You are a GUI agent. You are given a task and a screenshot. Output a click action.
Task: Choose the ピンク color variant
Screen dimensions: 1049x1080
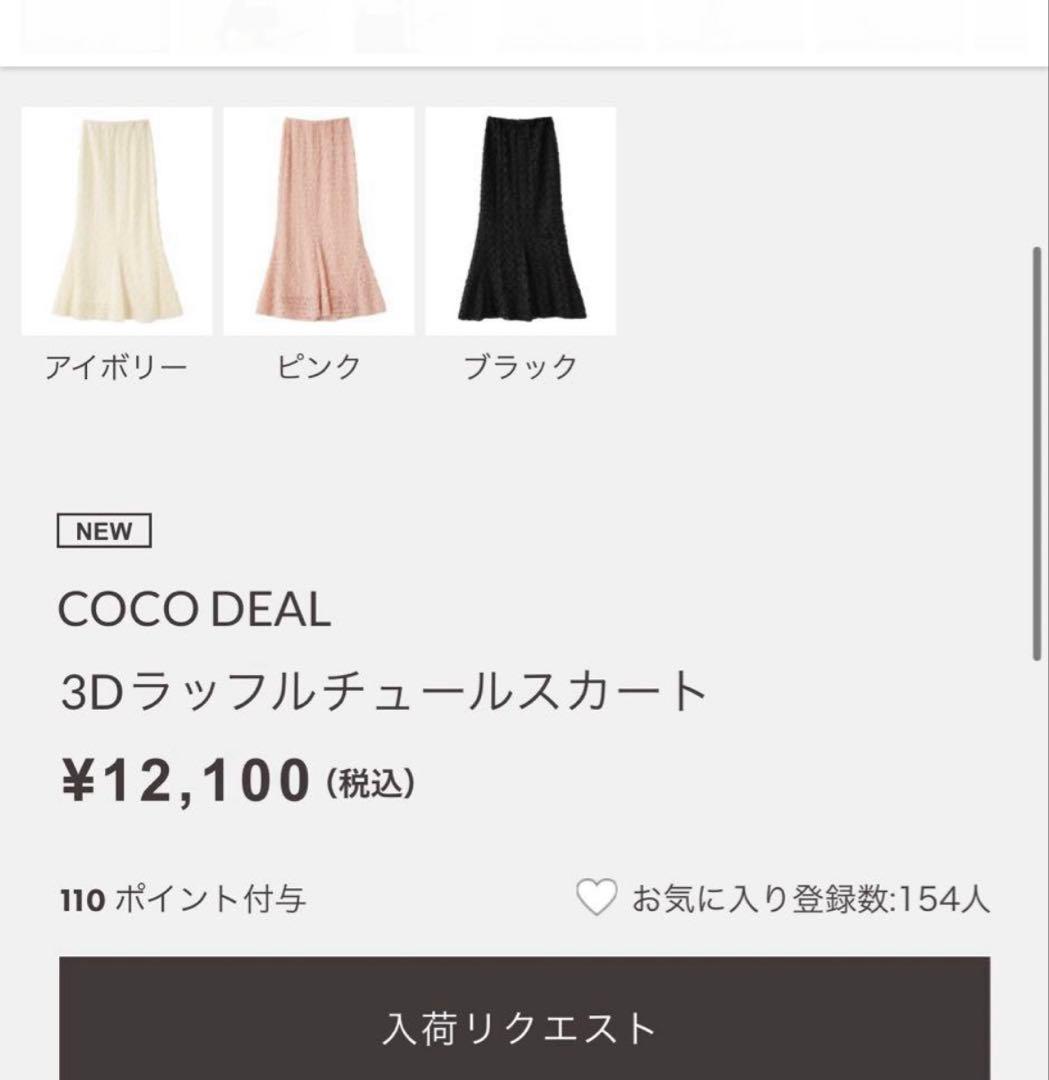pyautogui.click(x=318, y=221)
